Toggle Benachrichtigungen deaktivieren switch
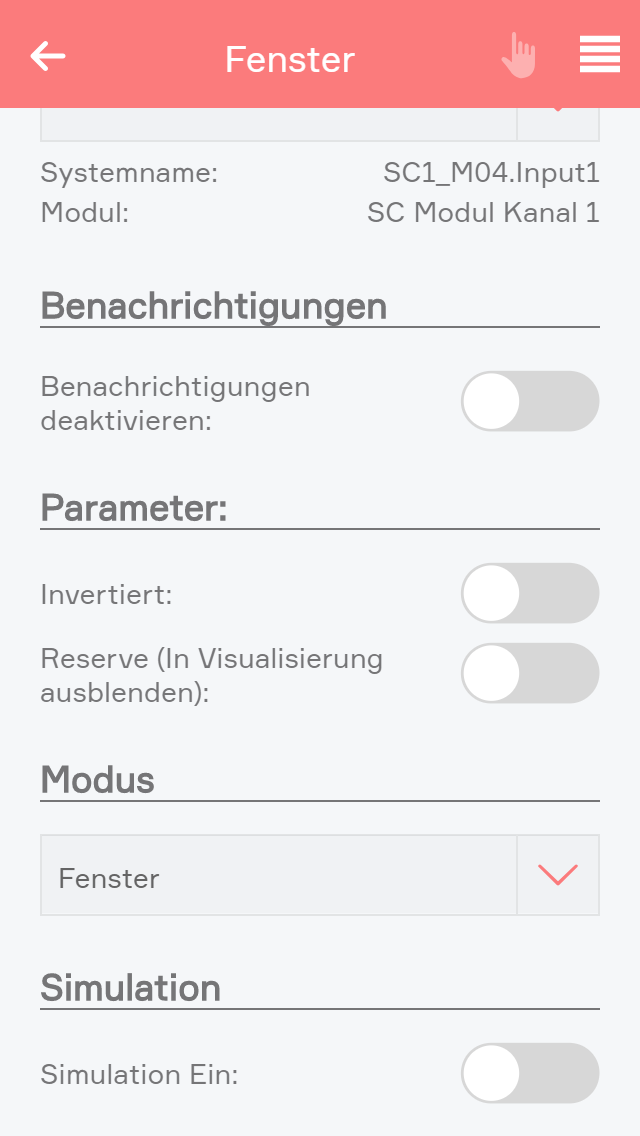Screen dimensions: 640x1136 529,401
